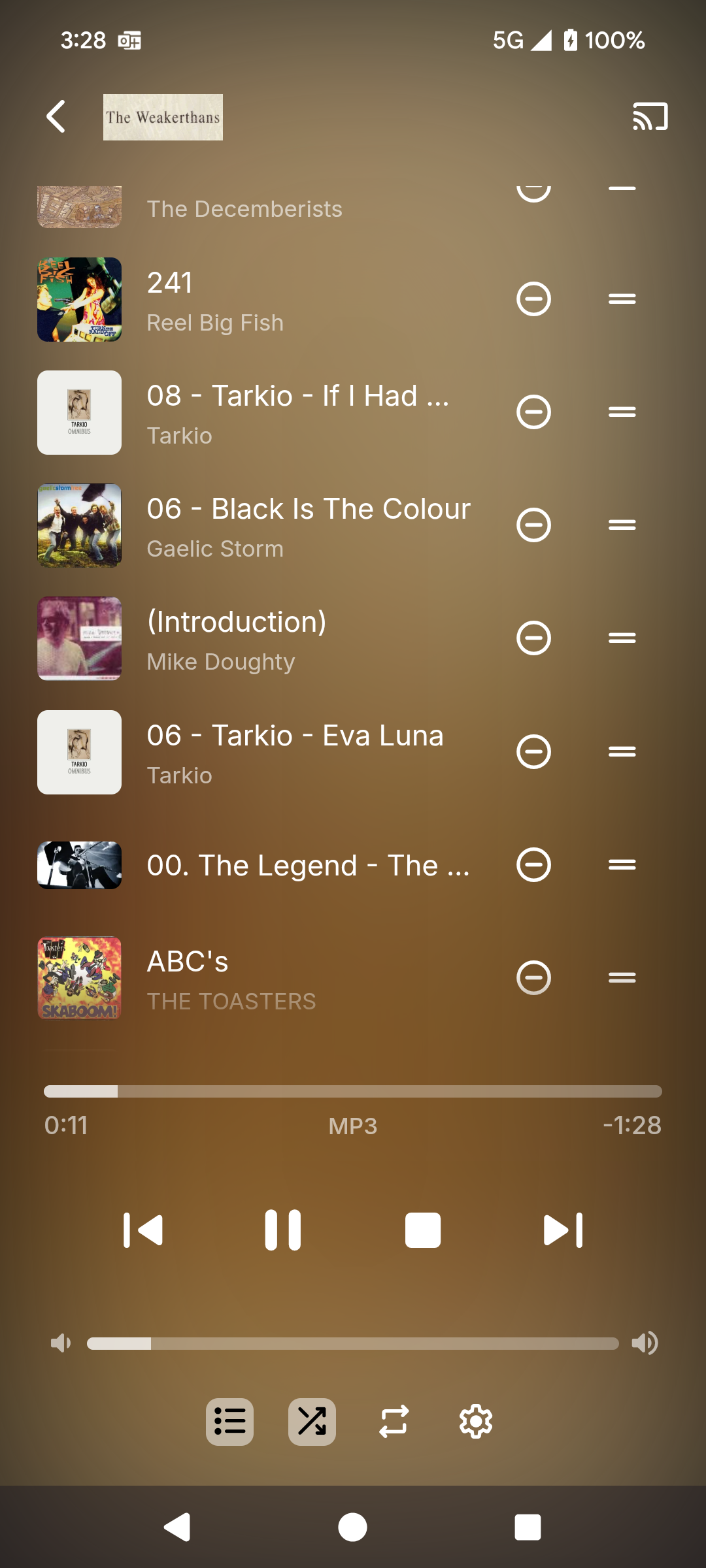The height and width of the screenshot is (1568, 706).
Task: Seek on the track progress bar
Action: click(353, 1091)
